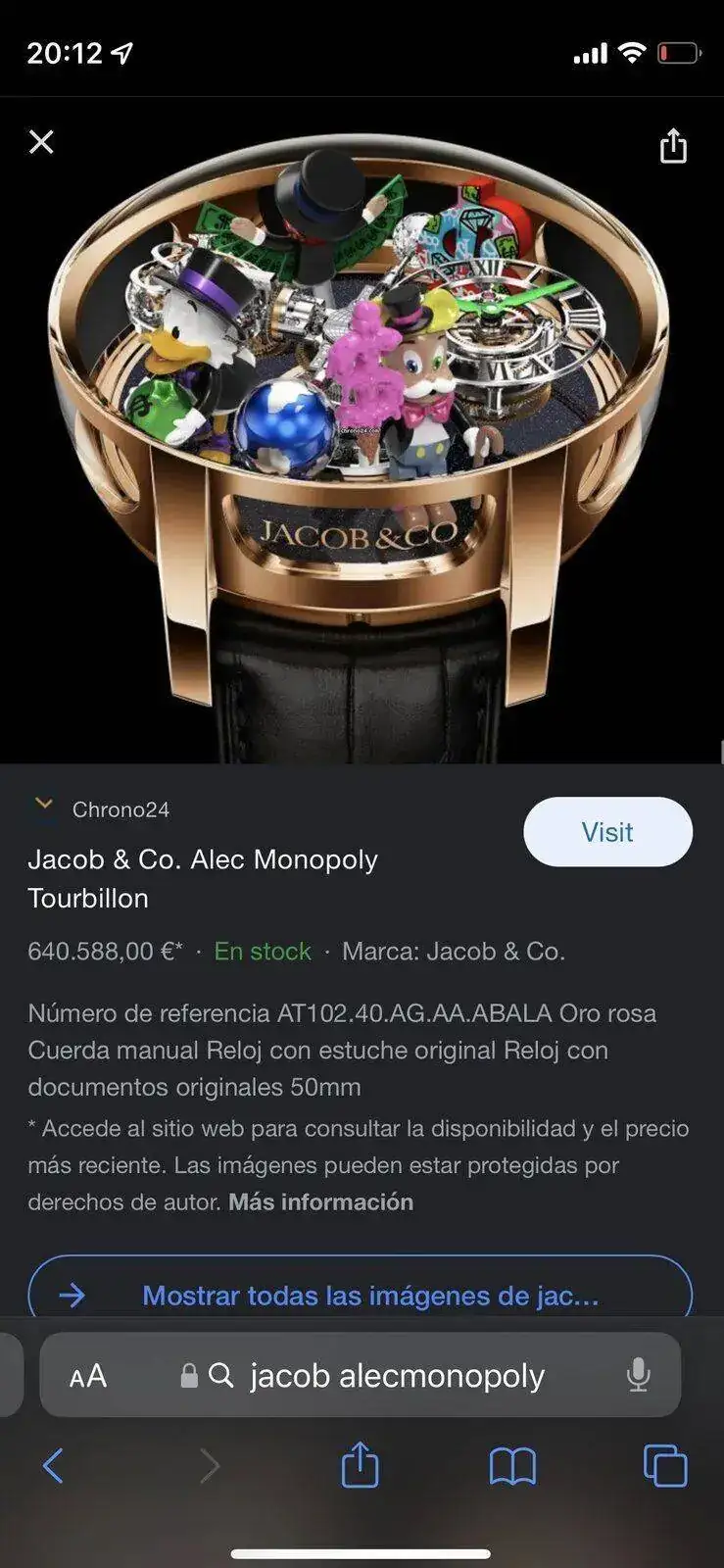Open the AA reader options
The height and width of the screenshot is (1568, 724).
coord(87,1376)
